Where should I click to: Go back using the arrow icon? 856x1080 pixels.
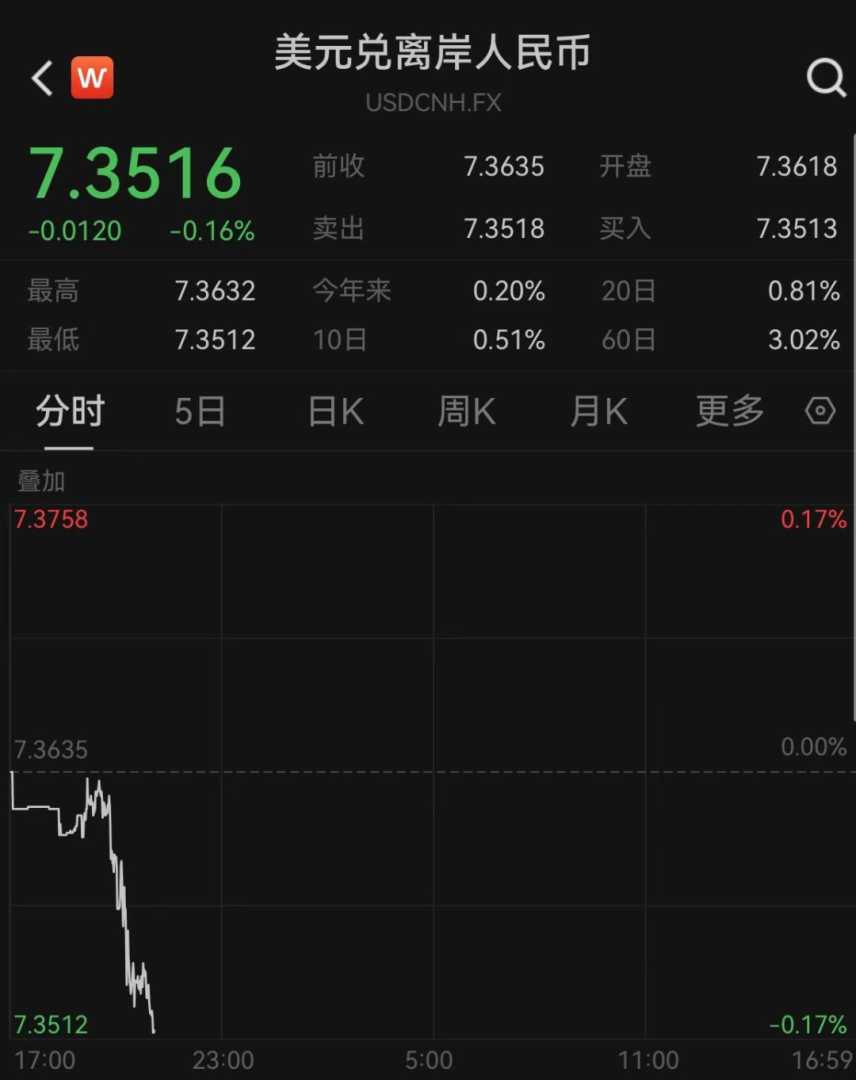pyautogui.click(x=41, y=78)
